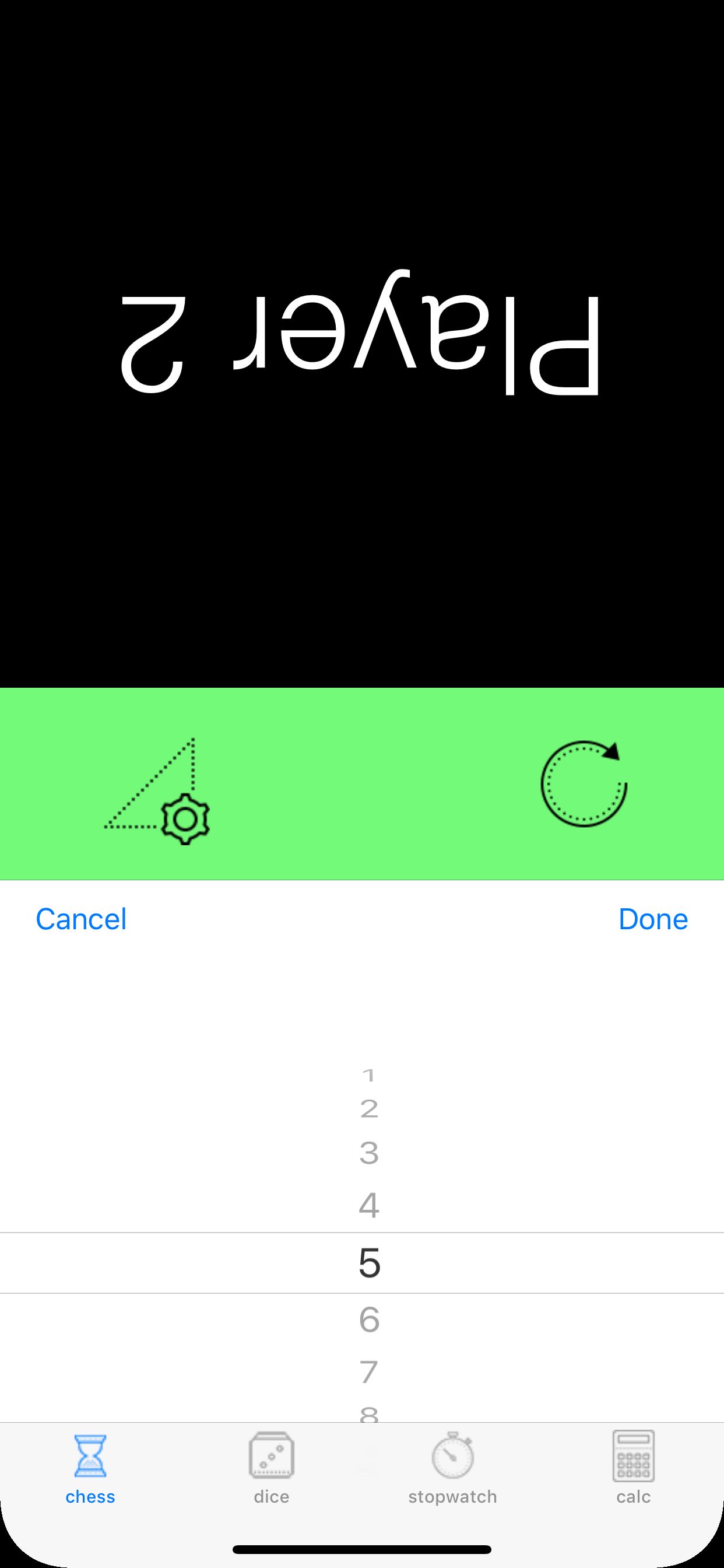This screenshot has height=1568, width=724.
Task: Switch to the dice tab
Action: click(x=271, y=1468)
